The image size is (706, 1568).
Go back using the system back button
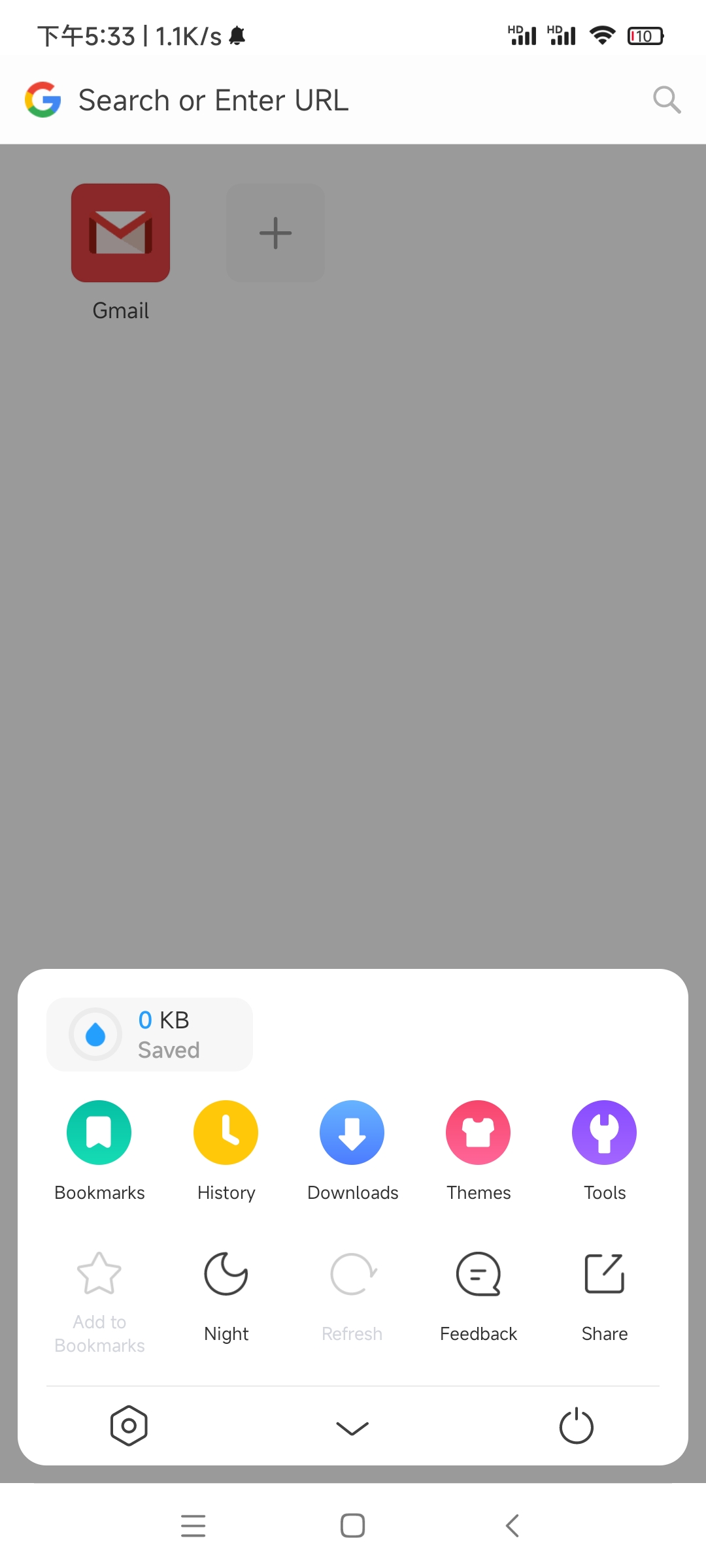point(513,1526)
